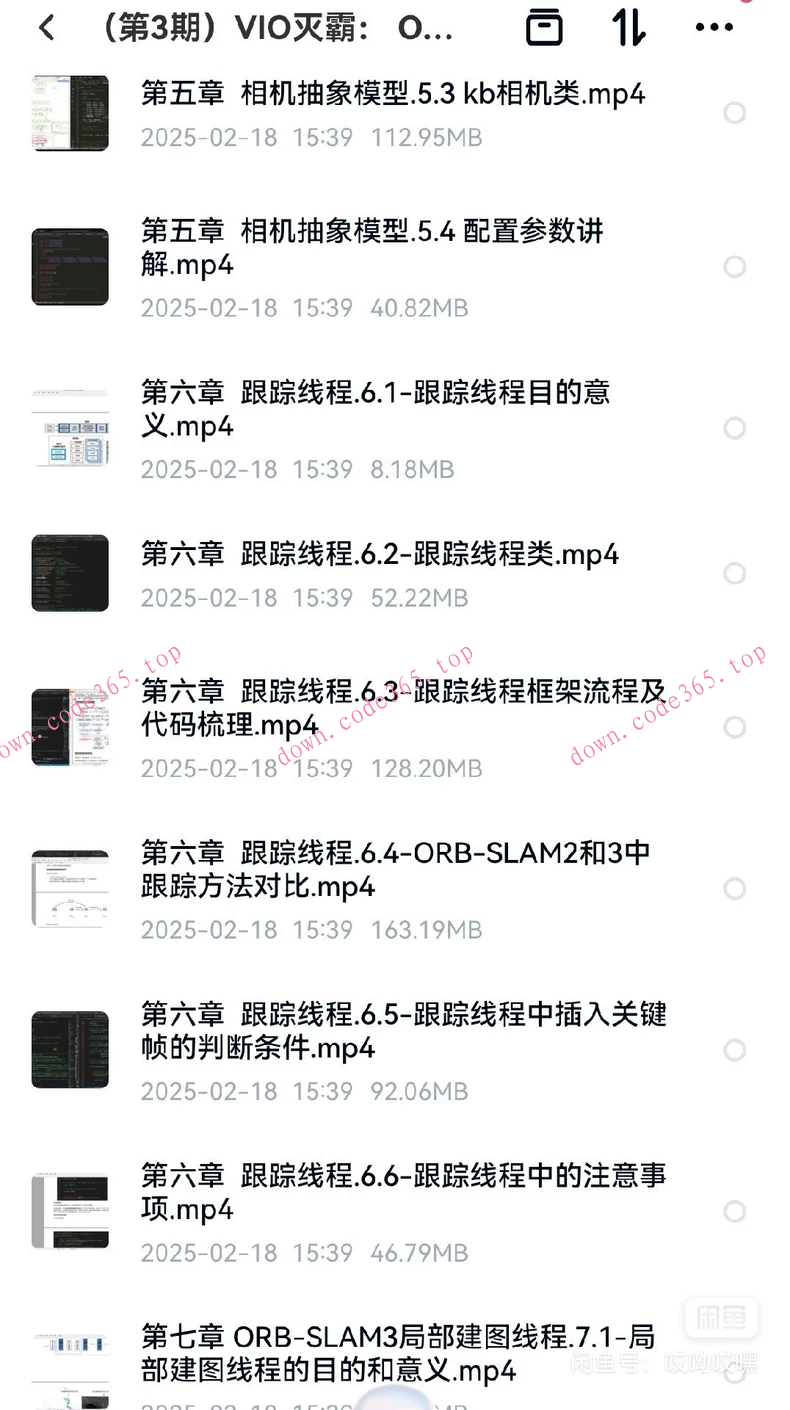Select the circle next to 6.4-ORB-SLAM2和3中跟踪方法对比.mp4

735,889
